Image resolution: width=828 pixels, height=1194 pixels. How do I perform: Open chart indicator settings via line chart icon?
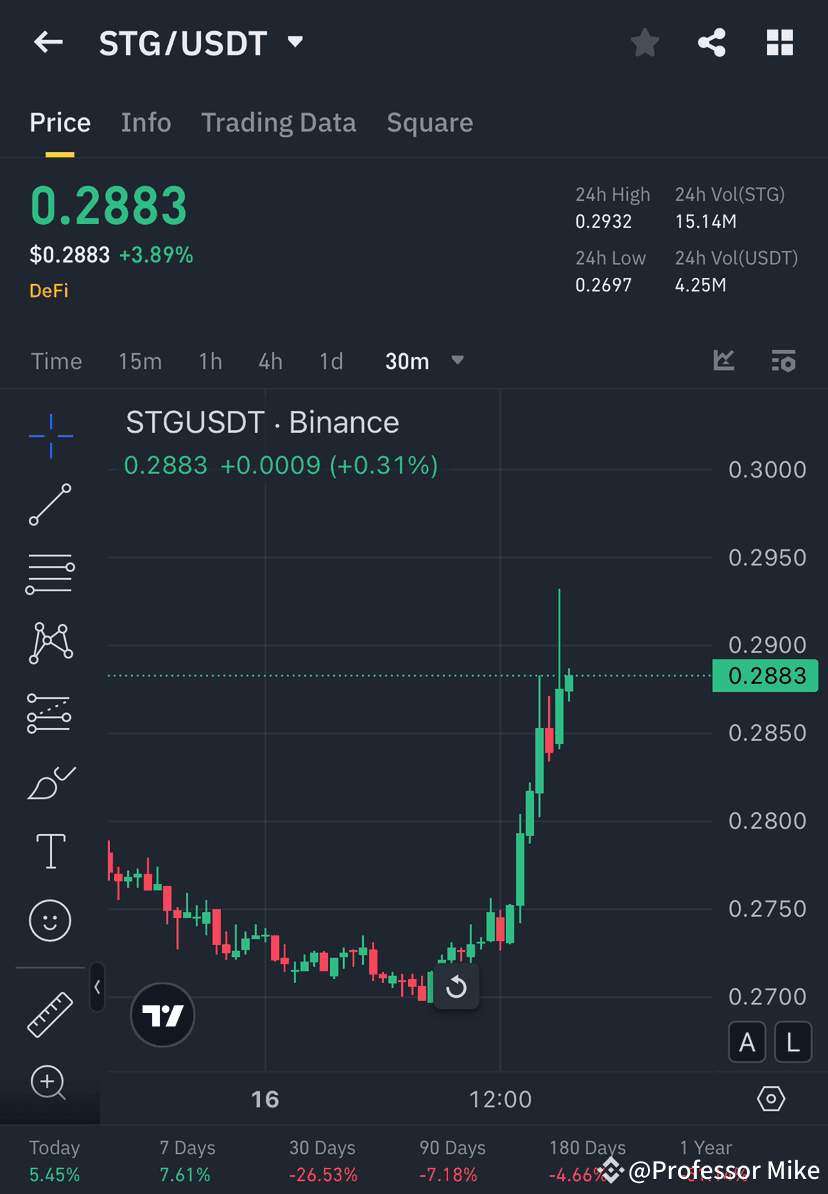tap(723, 361)
